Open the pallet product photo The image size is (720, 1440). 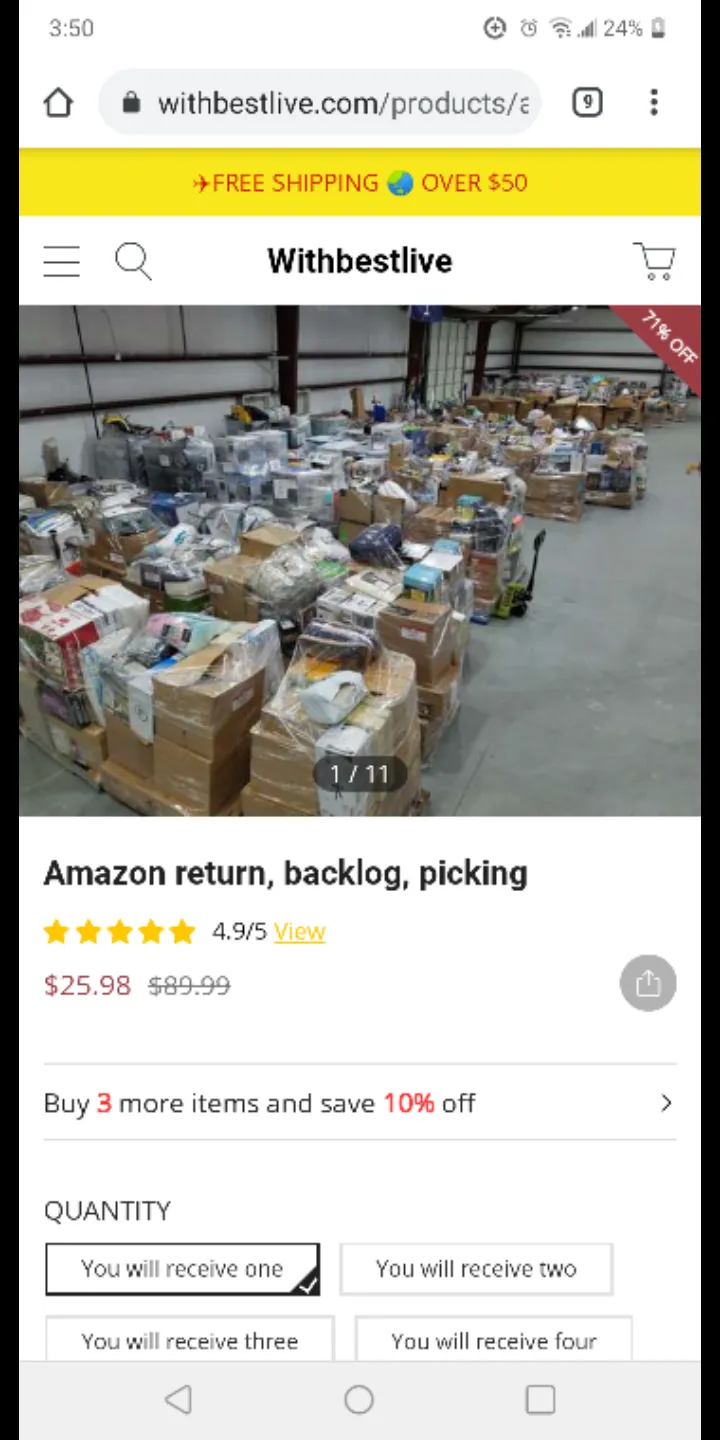[360, 561]
